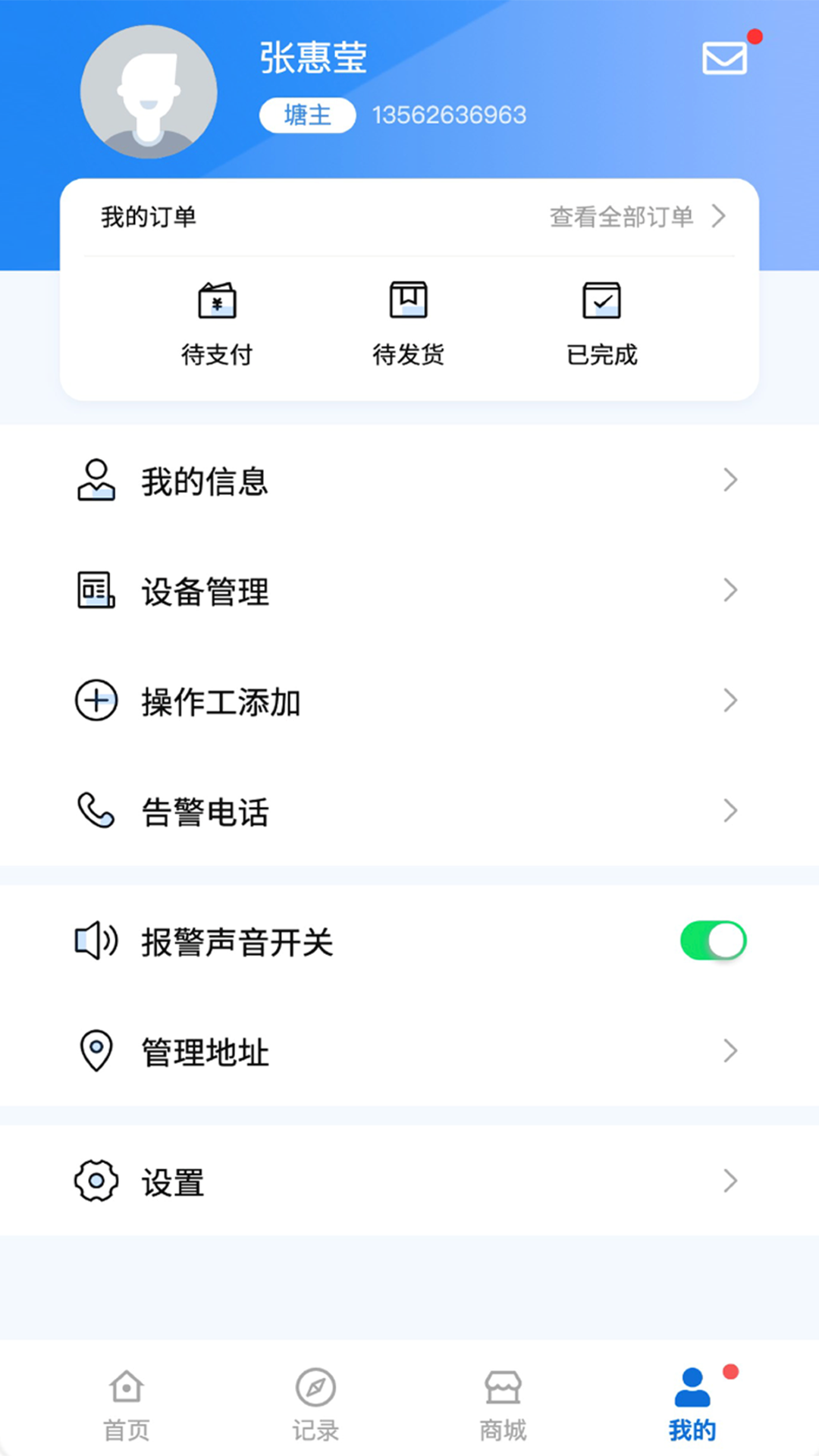Tap the user avatar image
The width and height of the screenshot is (819, 1456).
tap(149, 91)
